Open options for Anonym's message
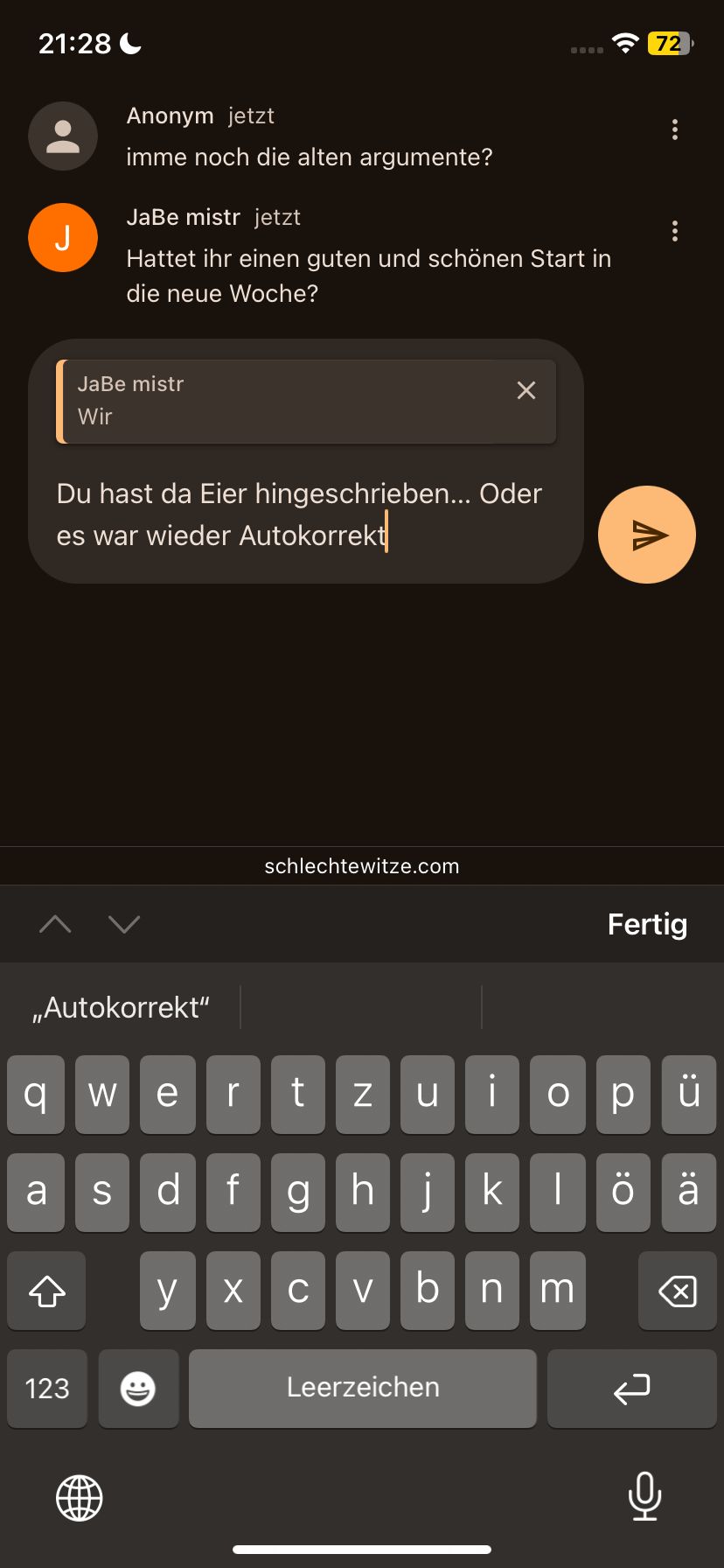This screenshot has width=724, height=1568. click(674, 129)
